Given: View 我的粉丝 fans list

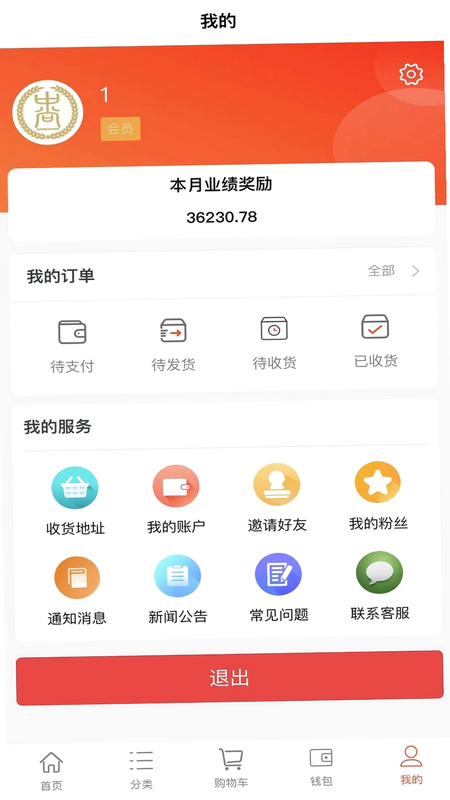Looking at the screenshot, I should click(378, 495).
